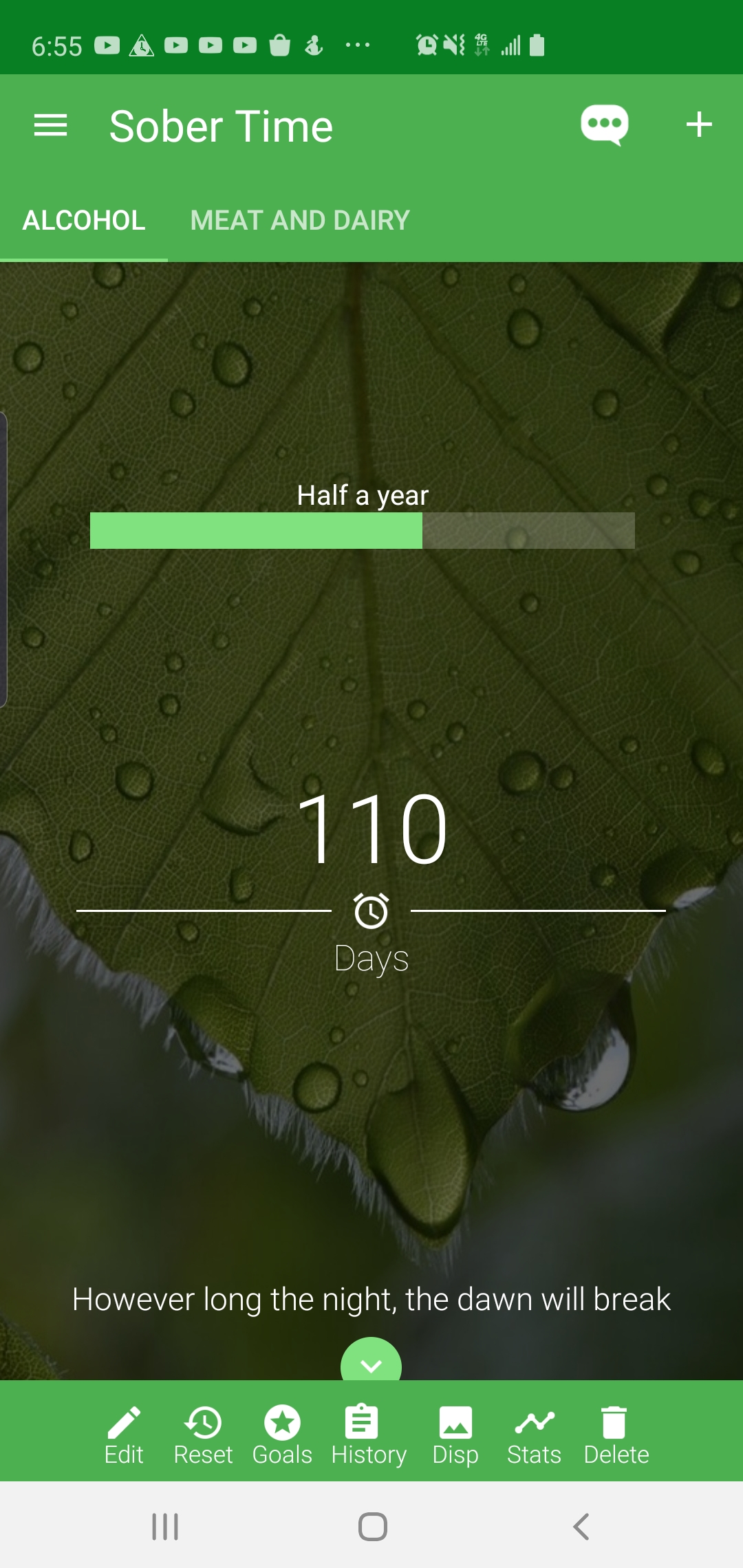Select the Alcohol tab
Viewport: 743px width, 1568px height.
point(84,221)
